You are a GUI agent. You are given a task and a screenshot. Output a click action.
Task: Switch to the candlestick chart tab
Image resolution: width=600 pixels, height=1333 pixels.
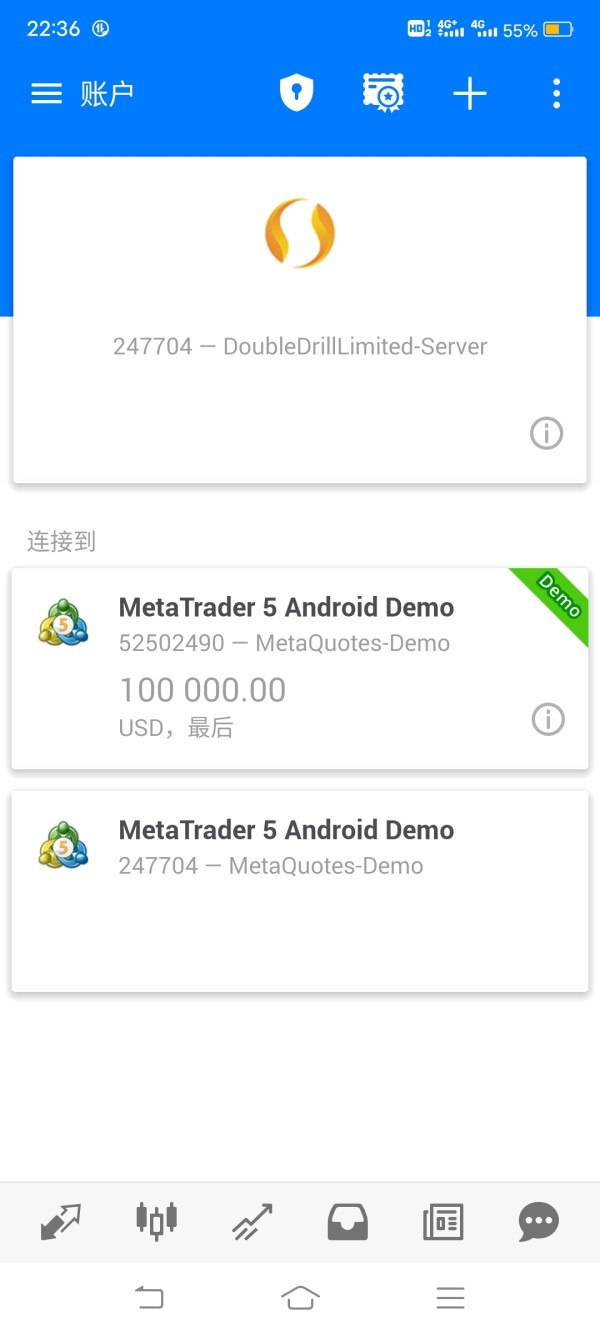[156, 1221]
